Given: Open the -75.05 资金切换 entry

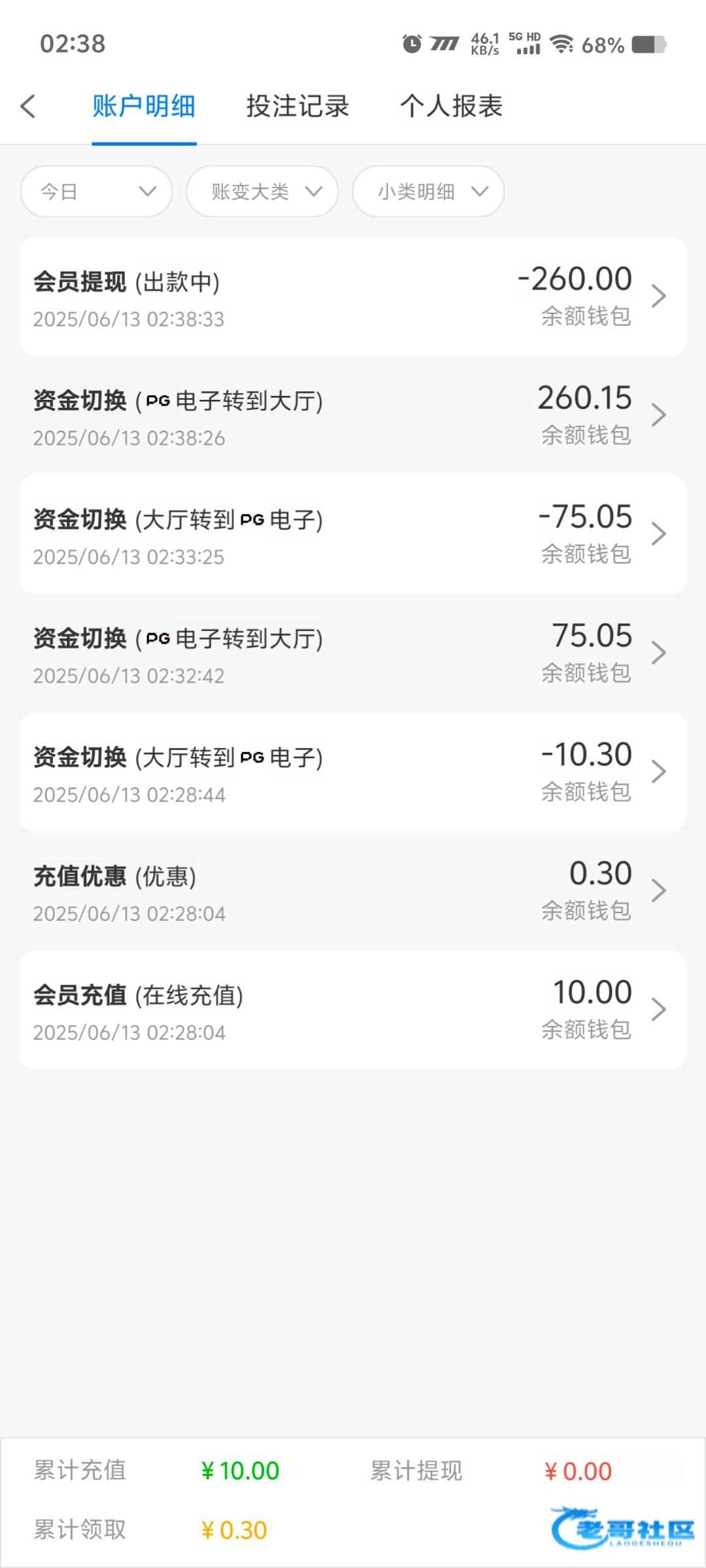Looking at the screenshot, I should click(x=353, y=535).
